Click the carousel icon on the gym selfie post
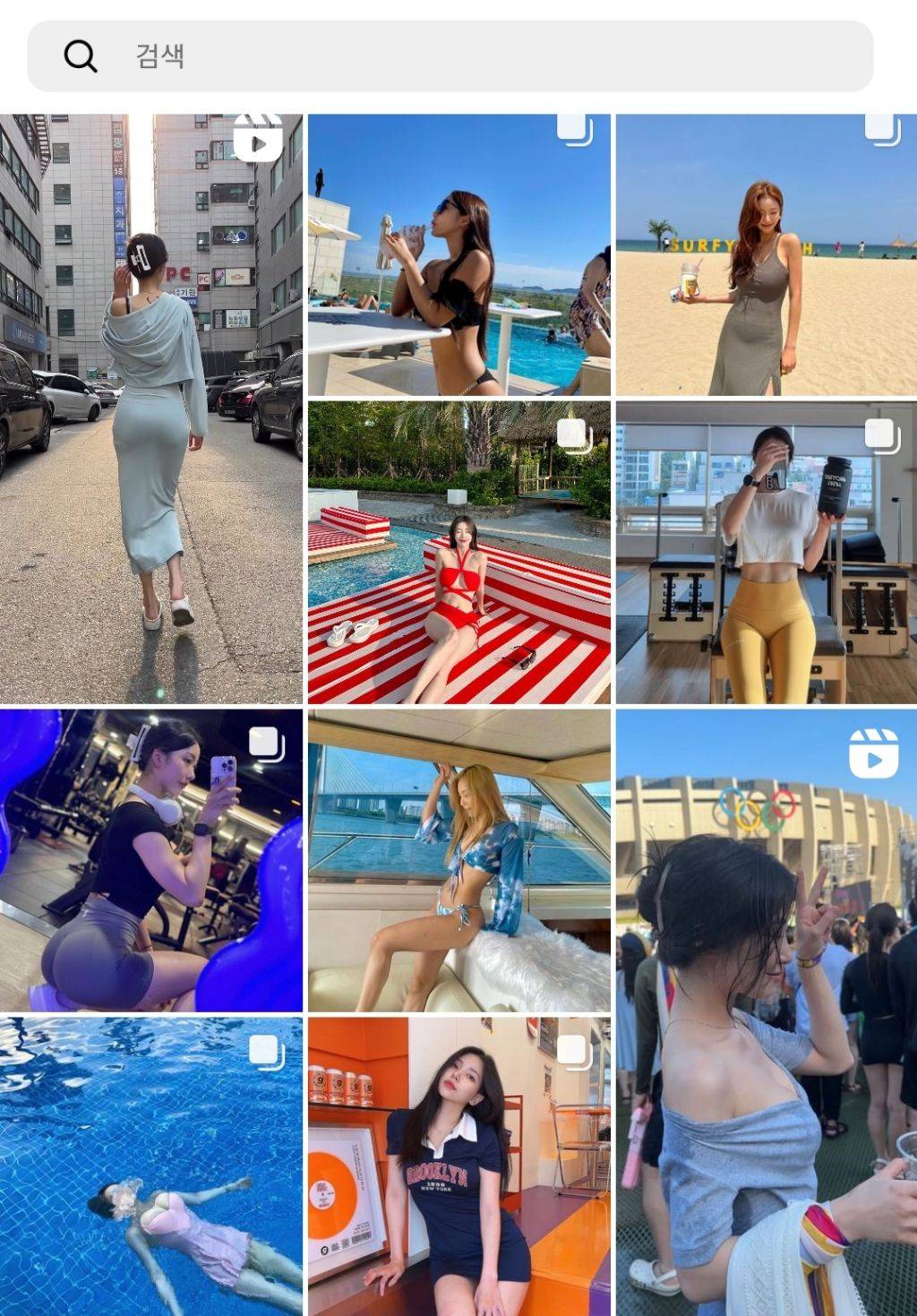This screenshot has height=1316, width=917. [263, 740]
